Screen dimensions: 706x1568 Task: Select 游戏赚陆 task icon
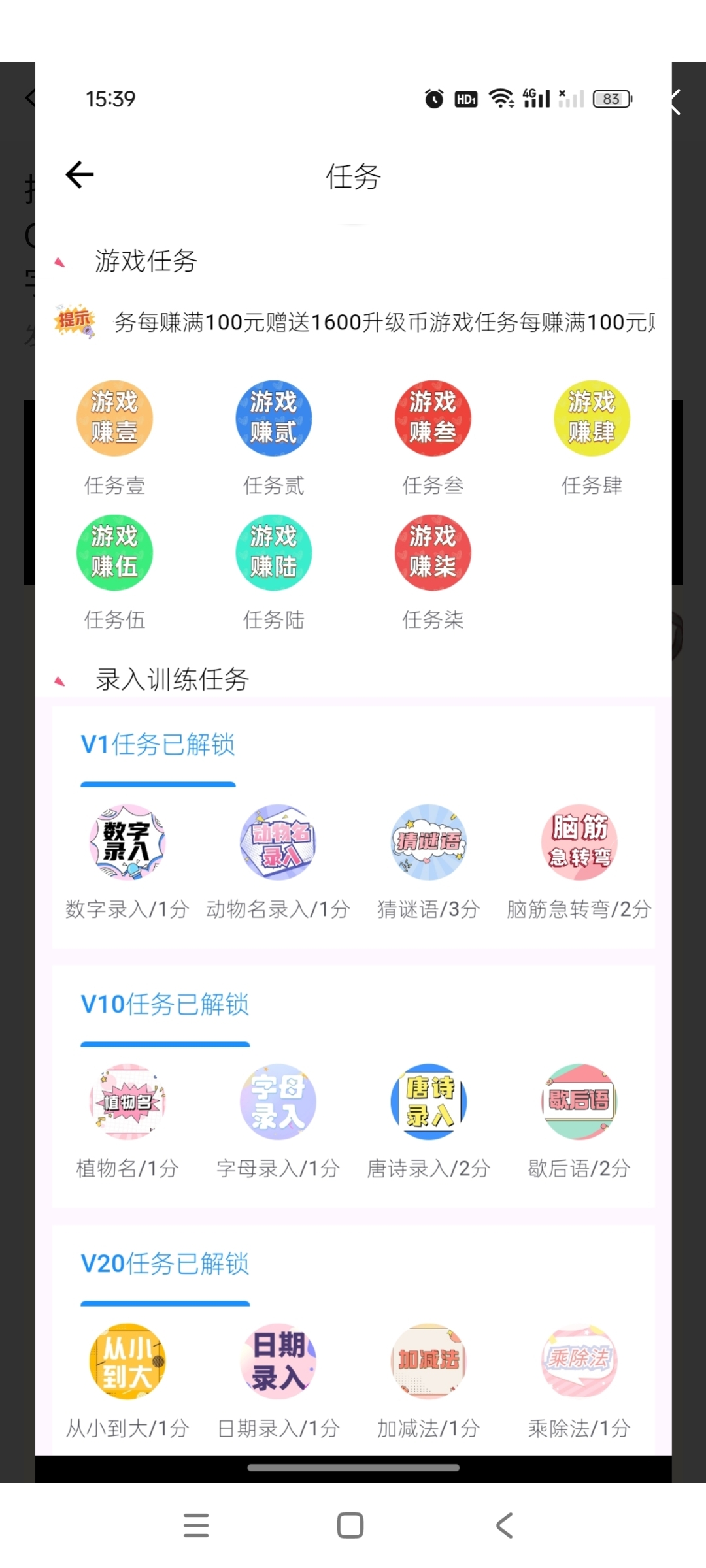tap(273, 553)
